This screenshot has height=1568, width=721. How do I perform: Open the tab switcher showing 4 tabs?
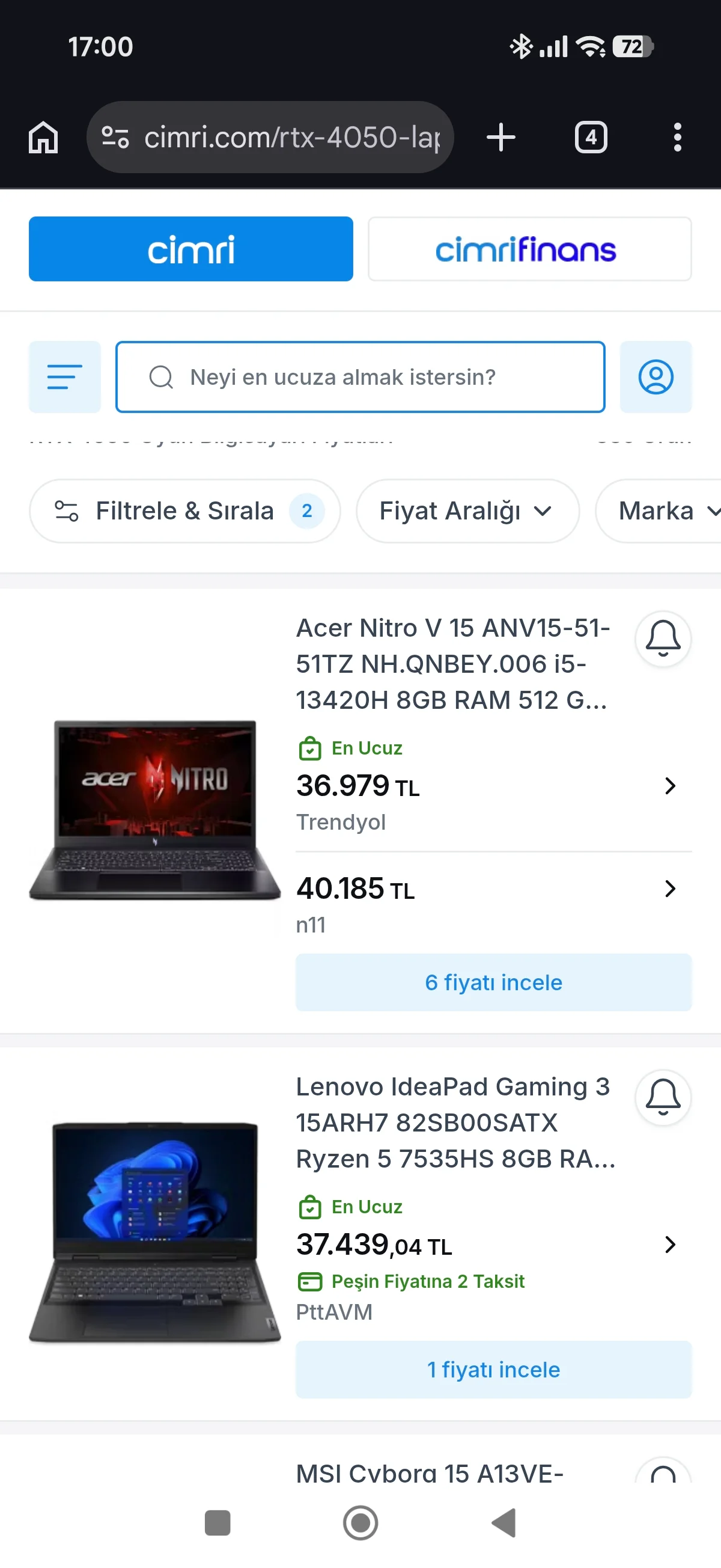pos(591,137)
